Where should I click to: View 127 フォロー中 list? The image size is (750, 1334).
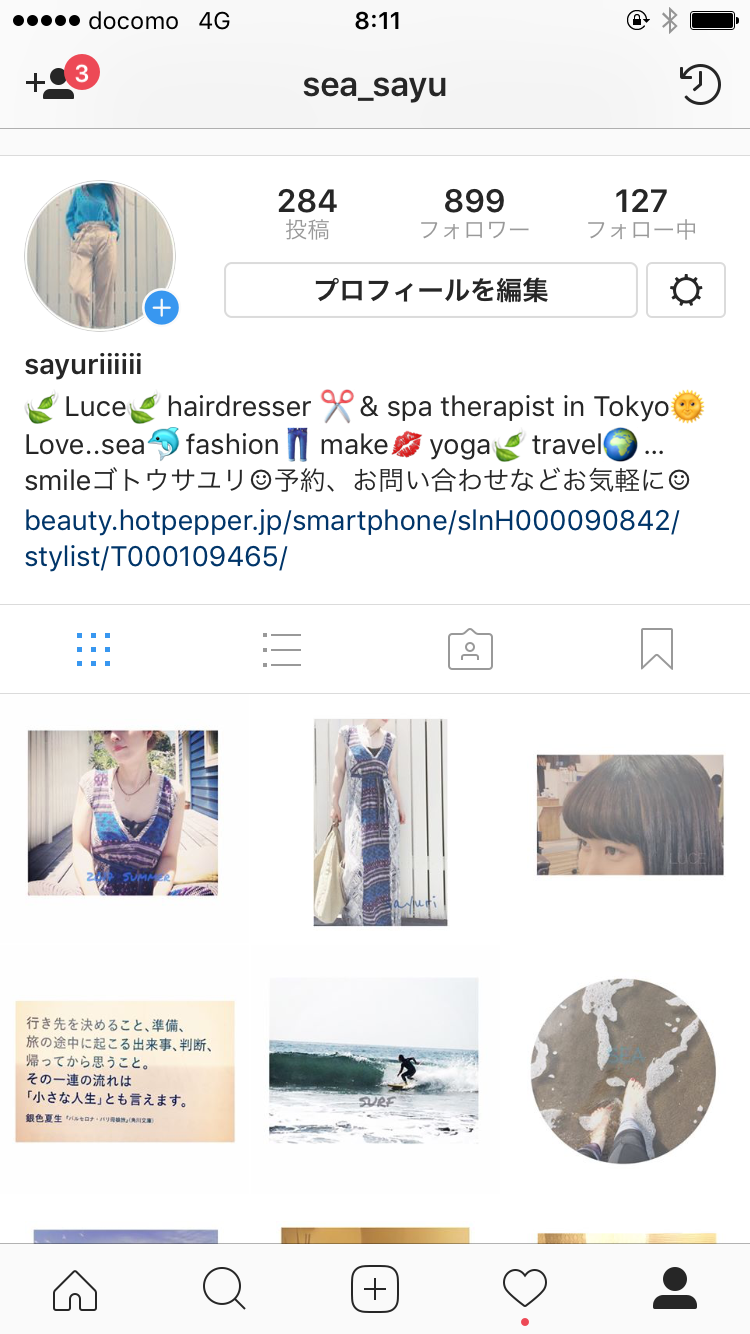pos(641,213)
